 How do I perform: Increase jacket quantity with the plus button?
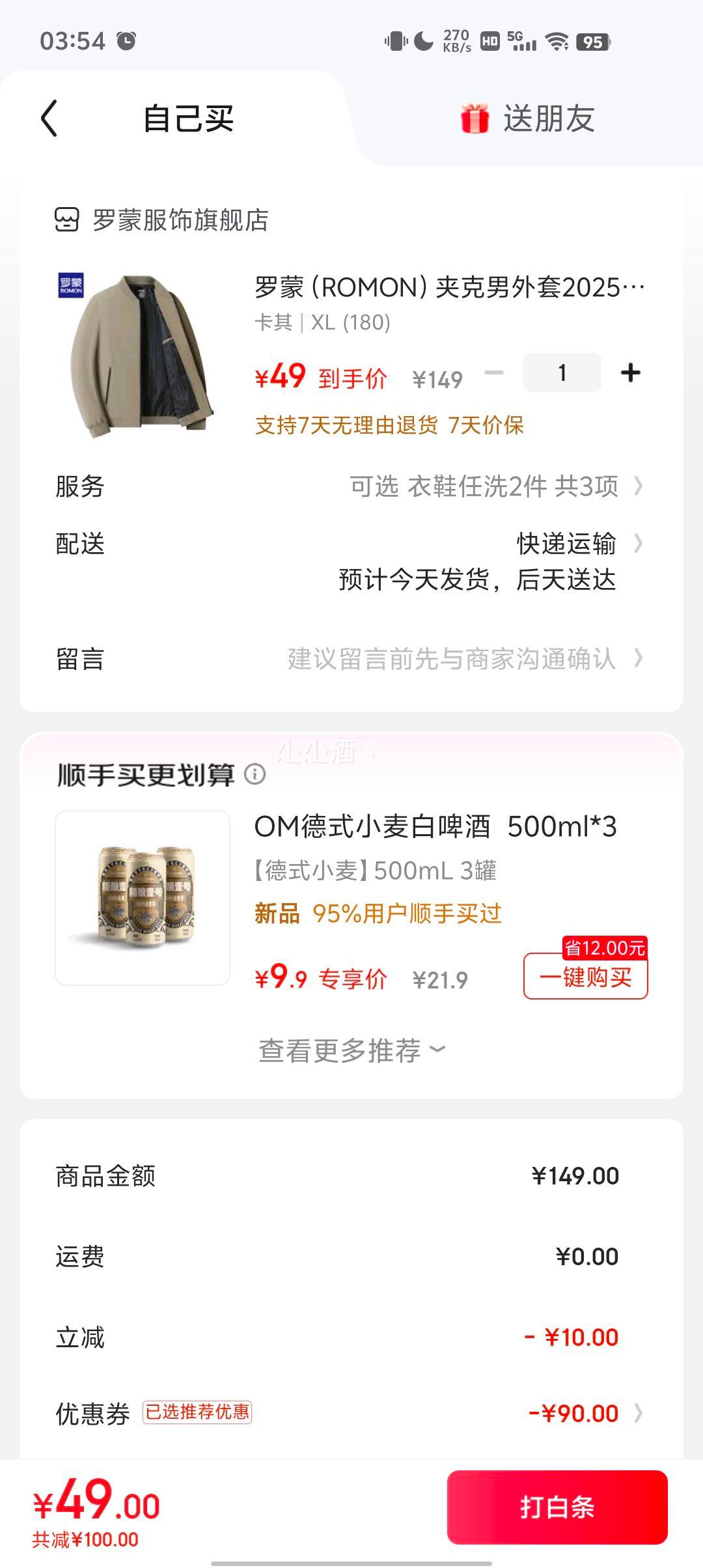(630, 373)
